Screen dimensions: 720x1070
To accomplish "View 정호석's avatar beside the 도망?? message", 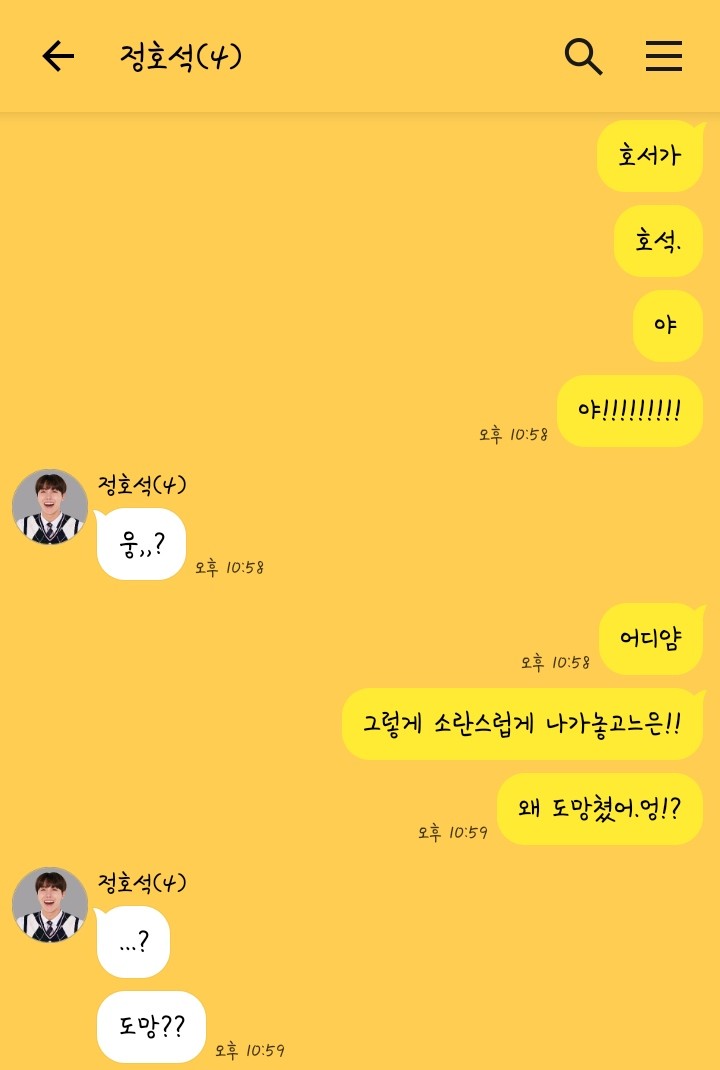I will coord(50,905).
